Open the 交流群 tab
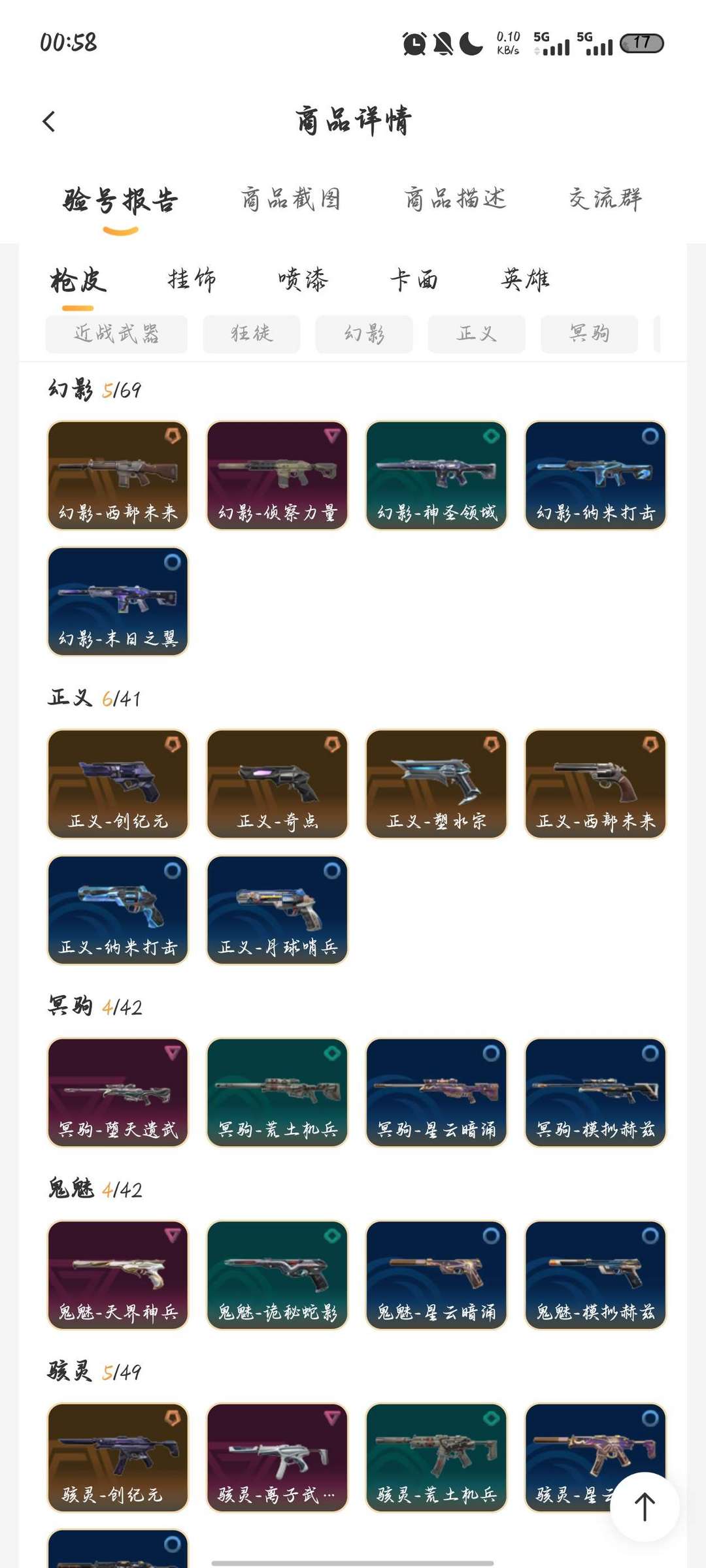 [x=605, y=199]
